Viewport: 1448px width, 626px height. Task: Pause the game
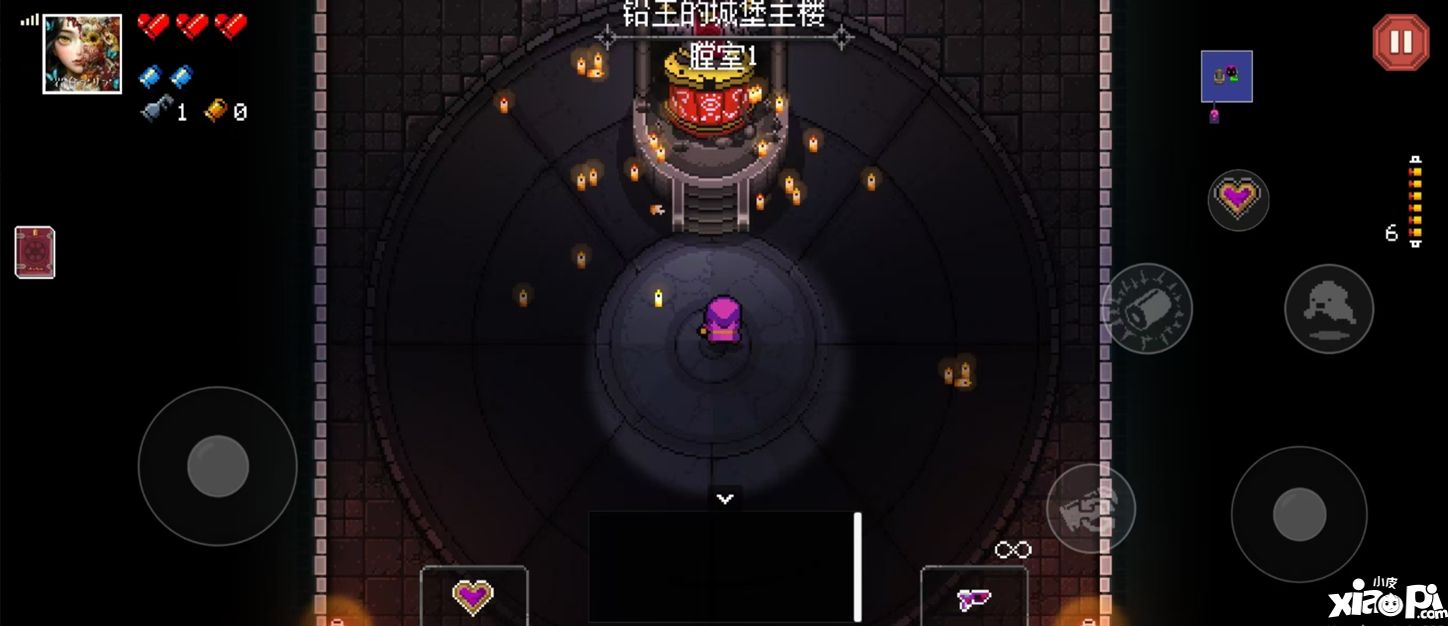pyautogui.click(x=1400, y=42)
